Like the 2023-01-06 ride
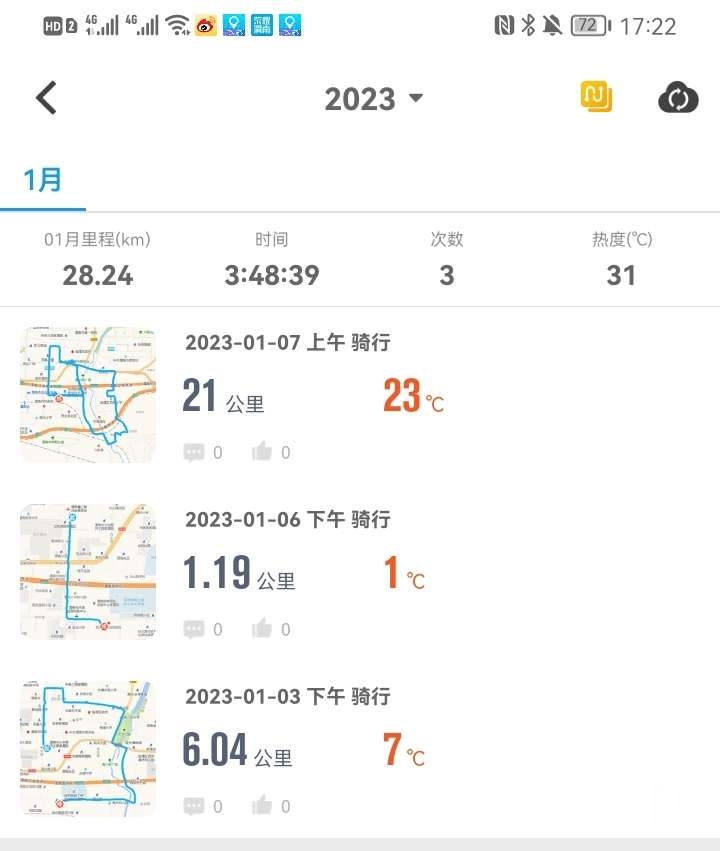 pos(263,629)
